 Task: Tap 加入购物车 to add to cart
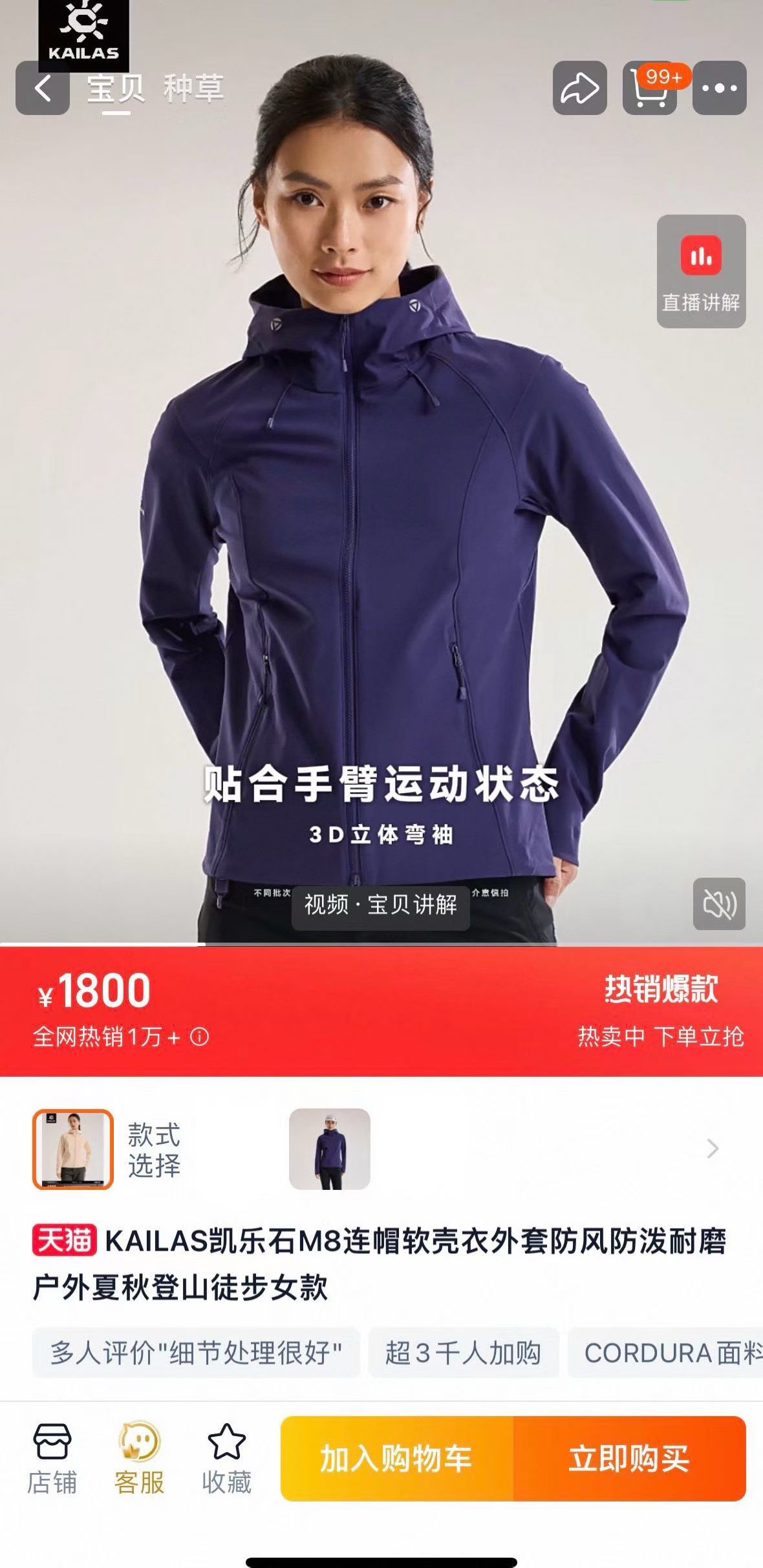coord(396,1459)
